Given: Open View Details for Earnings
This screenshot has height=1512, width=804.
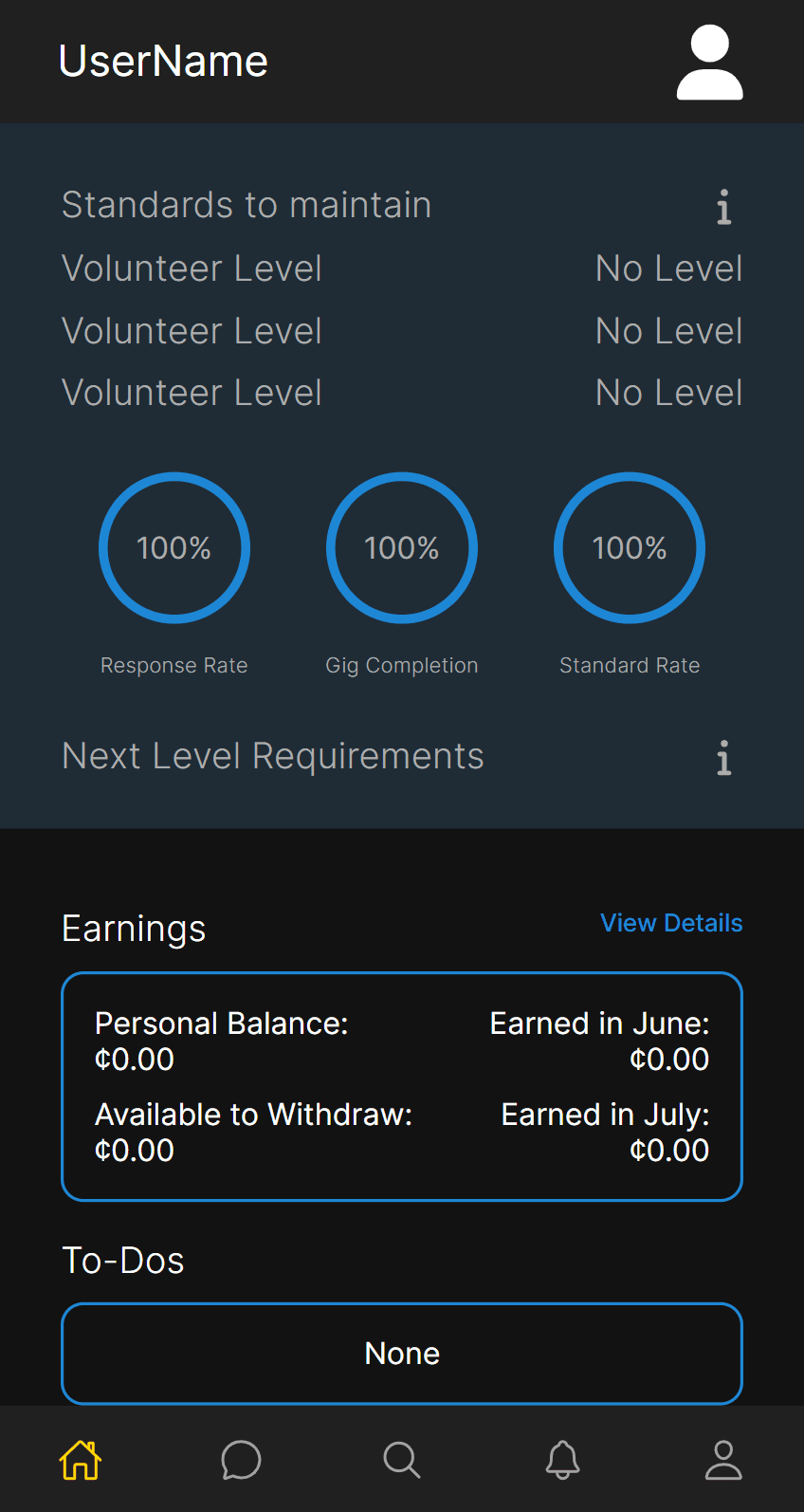Looking at the screenshot, I should pyautogui.click(x=671, y=923).
